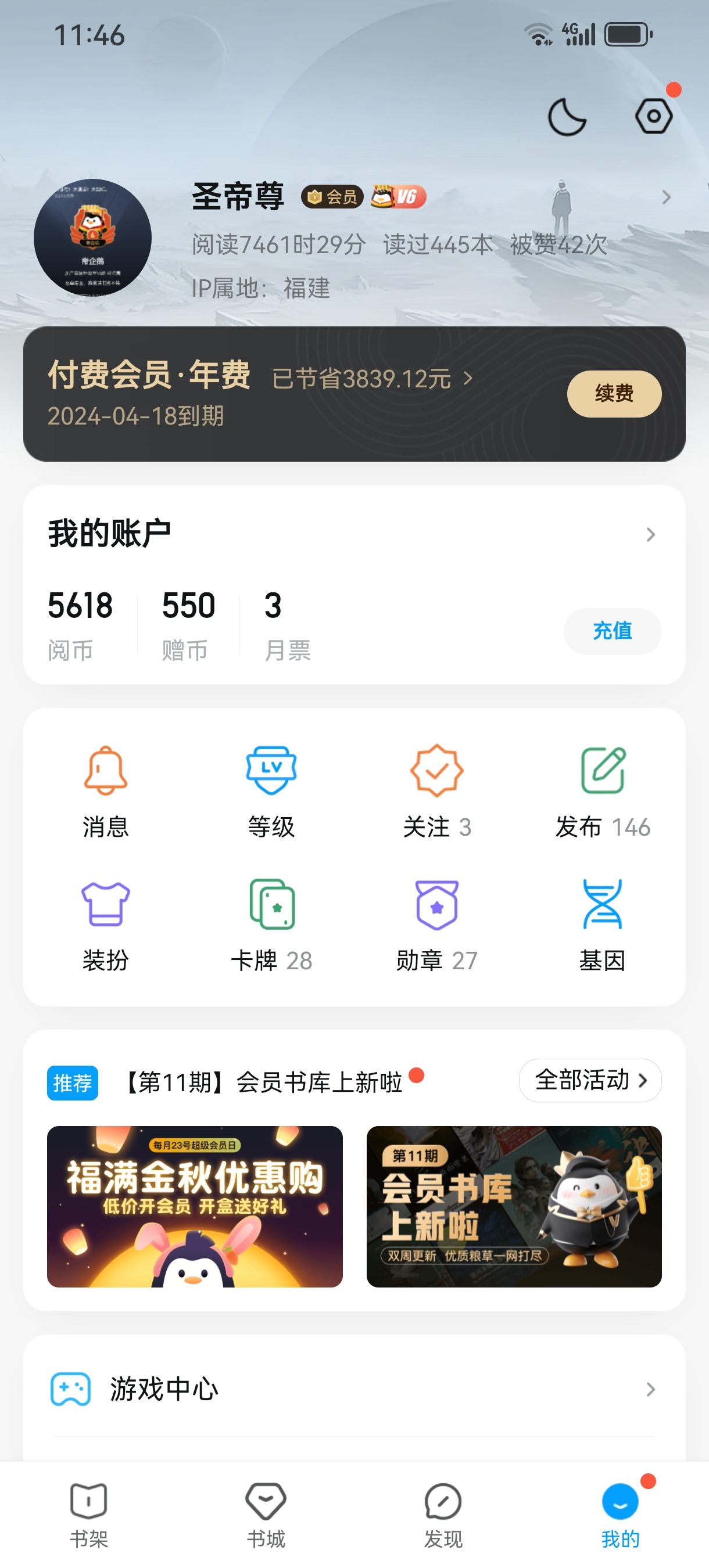
Task: Open the 基因 reading gene page
Action: pos(603,925)
